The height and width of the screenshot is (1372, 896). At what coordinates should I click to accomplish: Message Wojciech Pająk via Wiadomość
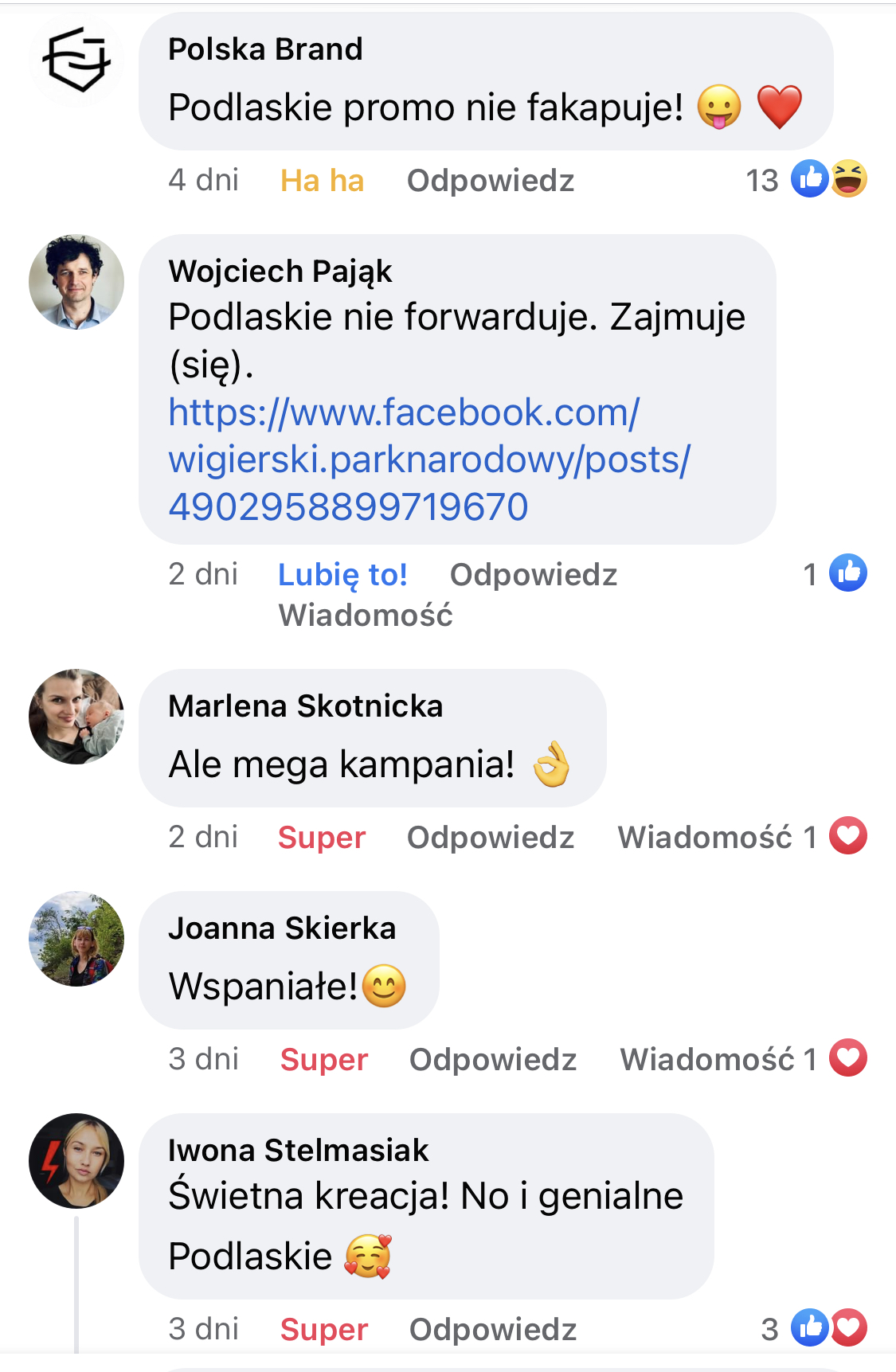click(365, 616)
